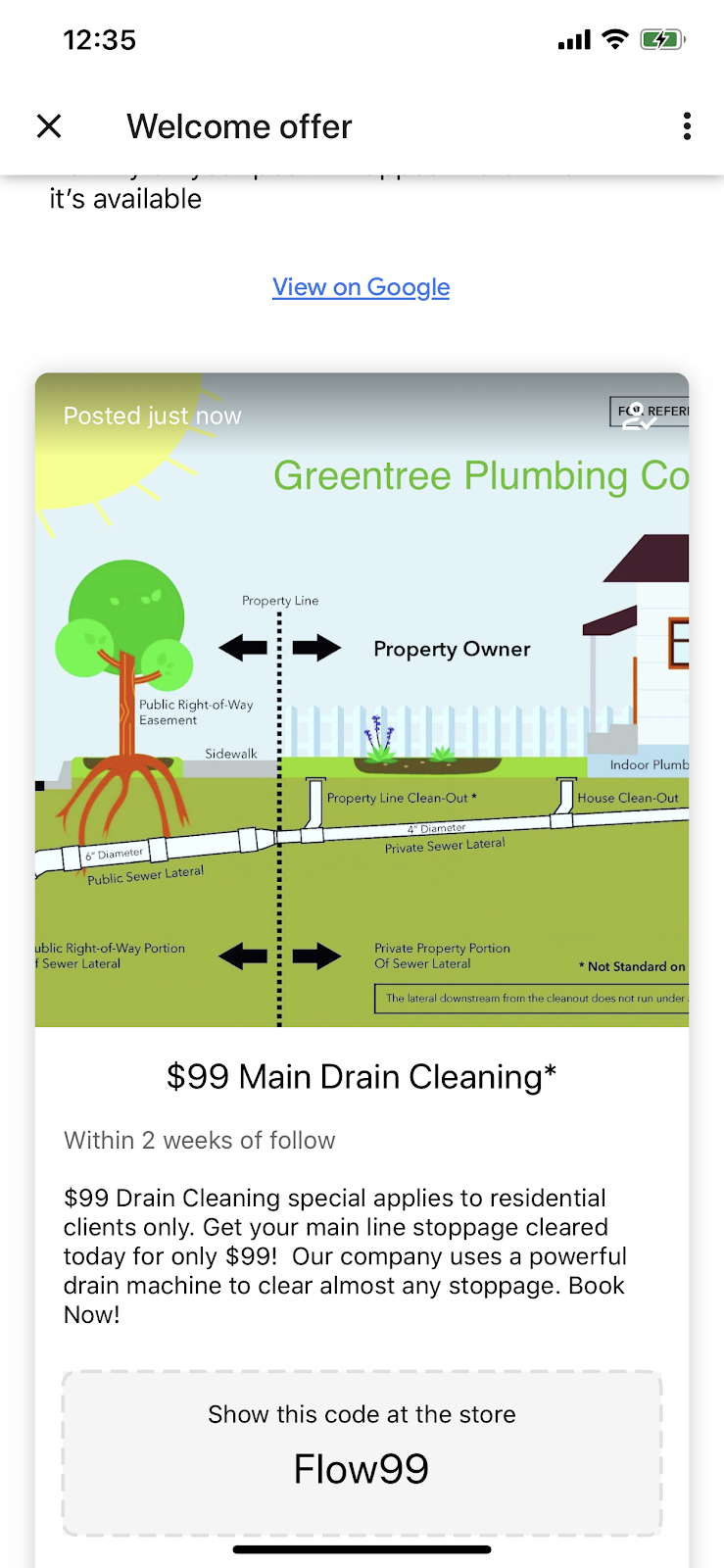
Task: Tap the Wi-Fi icon in the status bar
Action: tap(615, 39)
